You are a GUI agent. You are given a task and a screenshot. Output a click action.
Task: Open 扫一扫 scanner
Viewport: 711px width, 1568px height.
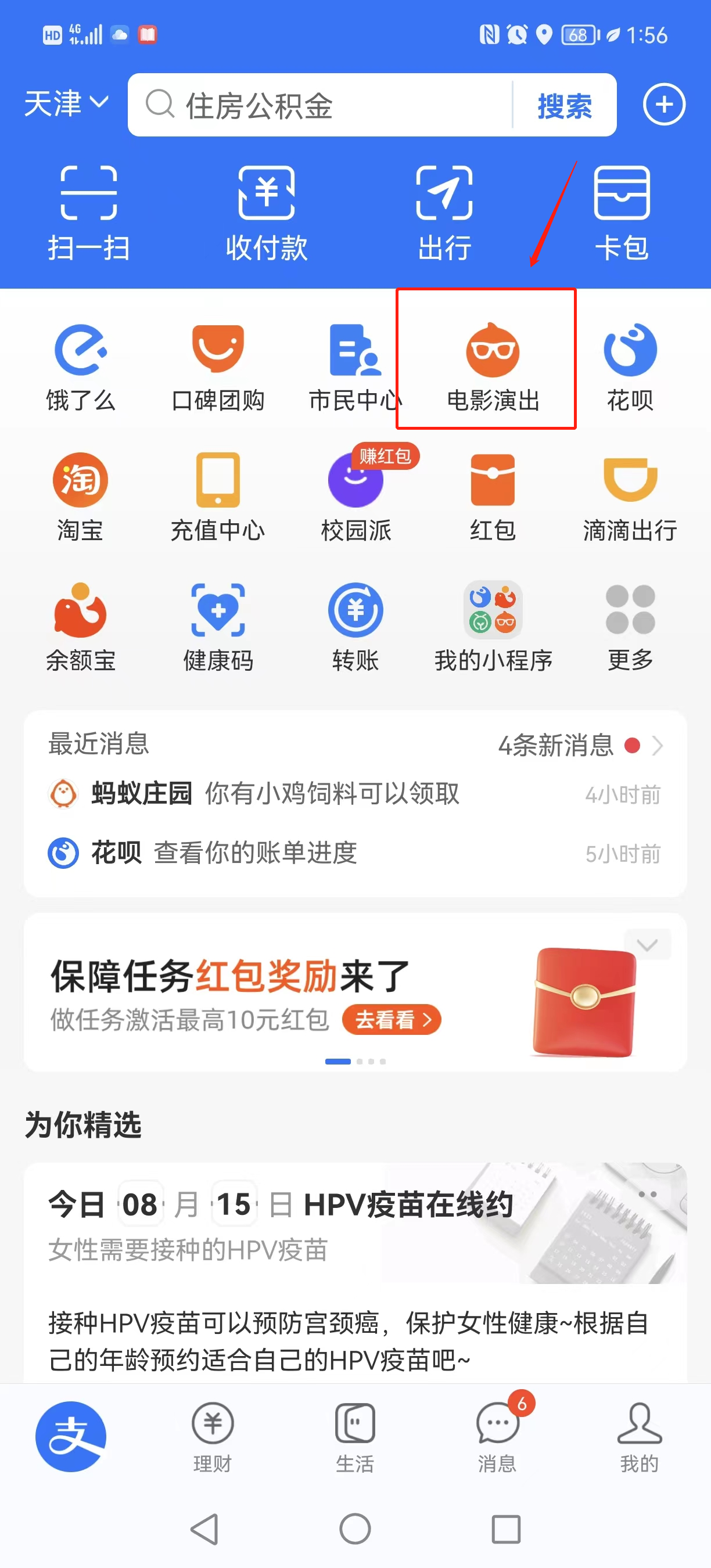pyautogui.click(x=89, y=213)
